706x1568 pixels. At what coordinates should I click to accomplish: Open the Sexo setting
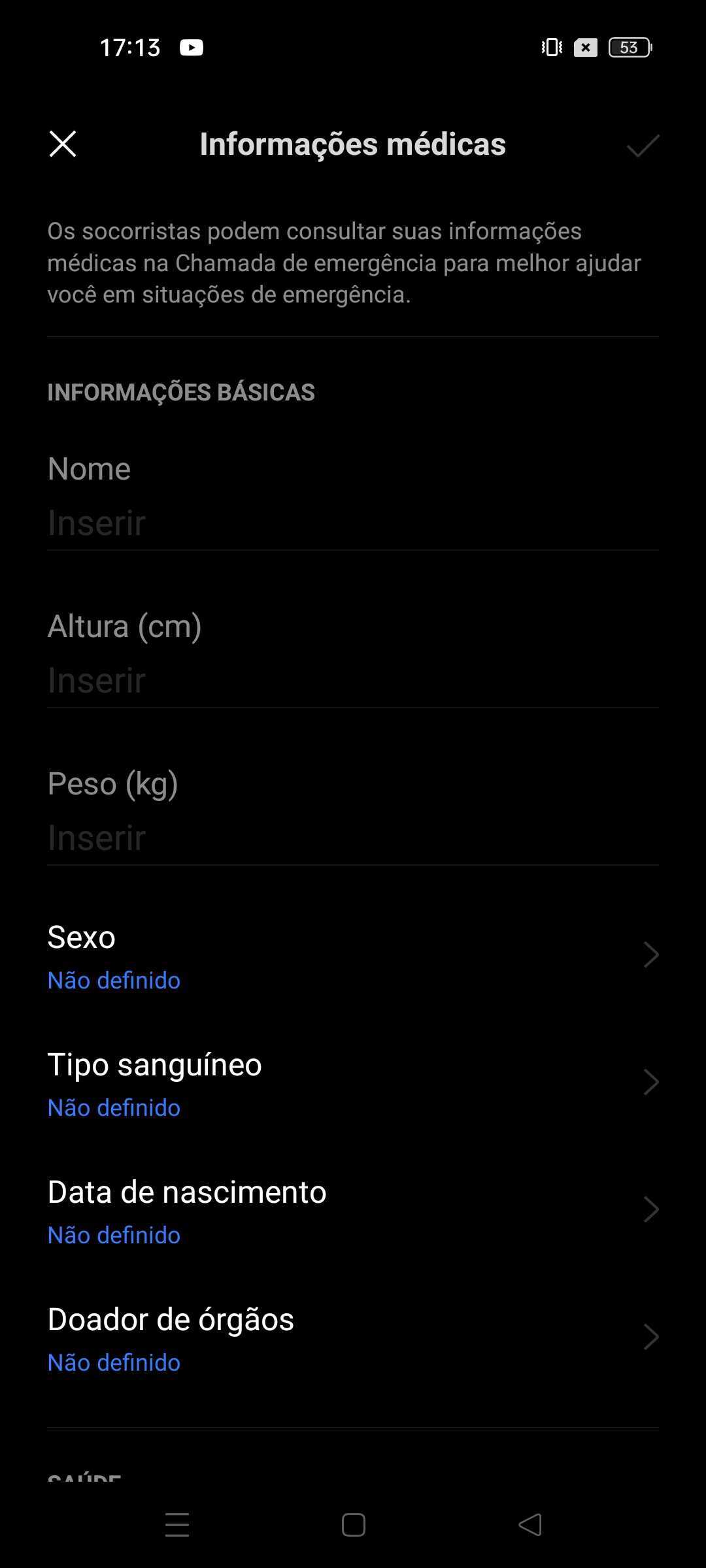tap(353, 956)
